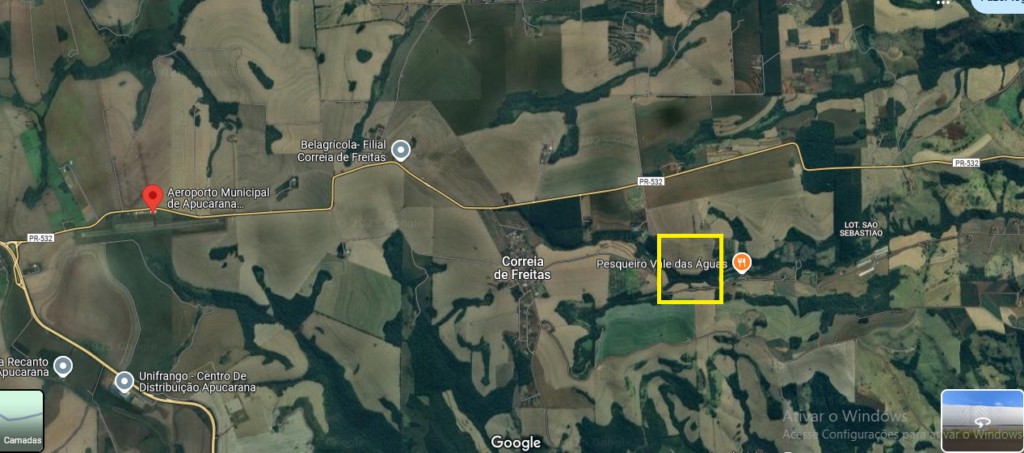Image resolution: width=1024 pixels, height=453 pixels.
Task: Open the Unifrango Centro de Distribuição marker
Action: [x=124, y=381]
